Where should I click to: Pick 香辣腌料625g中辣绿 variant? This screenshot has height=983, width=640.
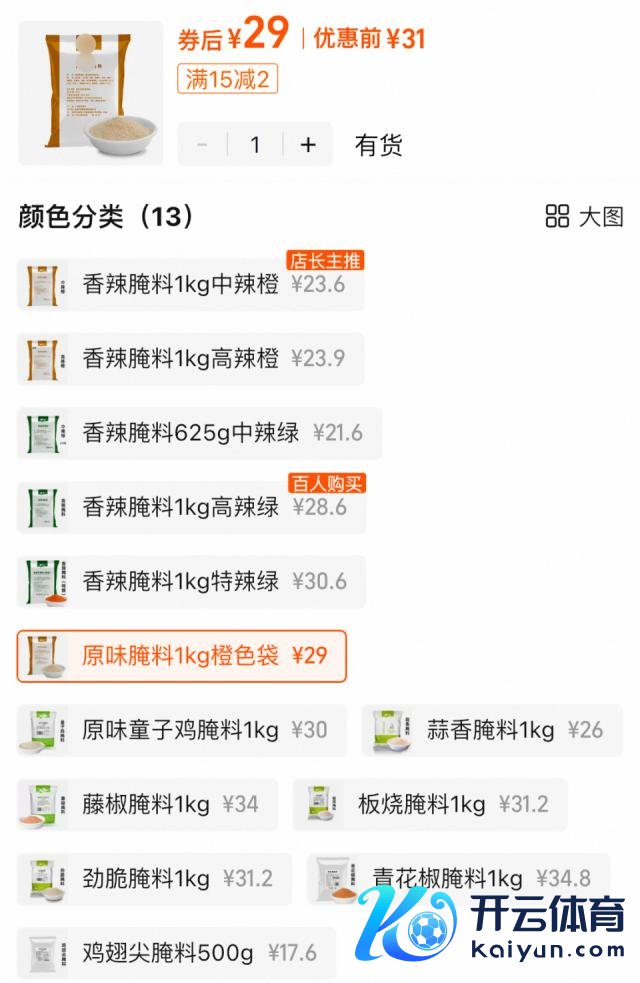coord(199,433)
